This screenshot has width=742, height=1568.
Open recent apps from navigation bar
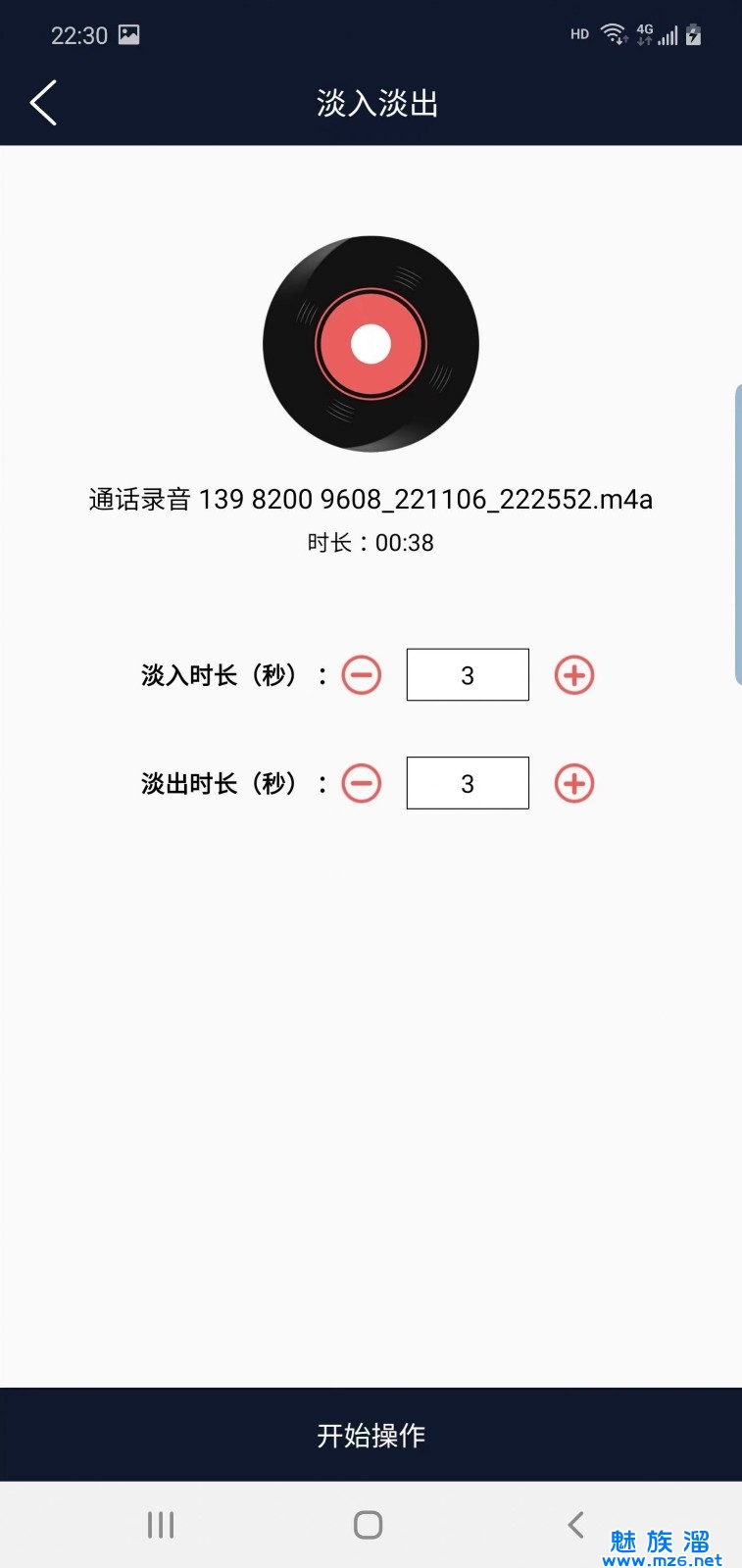161,1525
